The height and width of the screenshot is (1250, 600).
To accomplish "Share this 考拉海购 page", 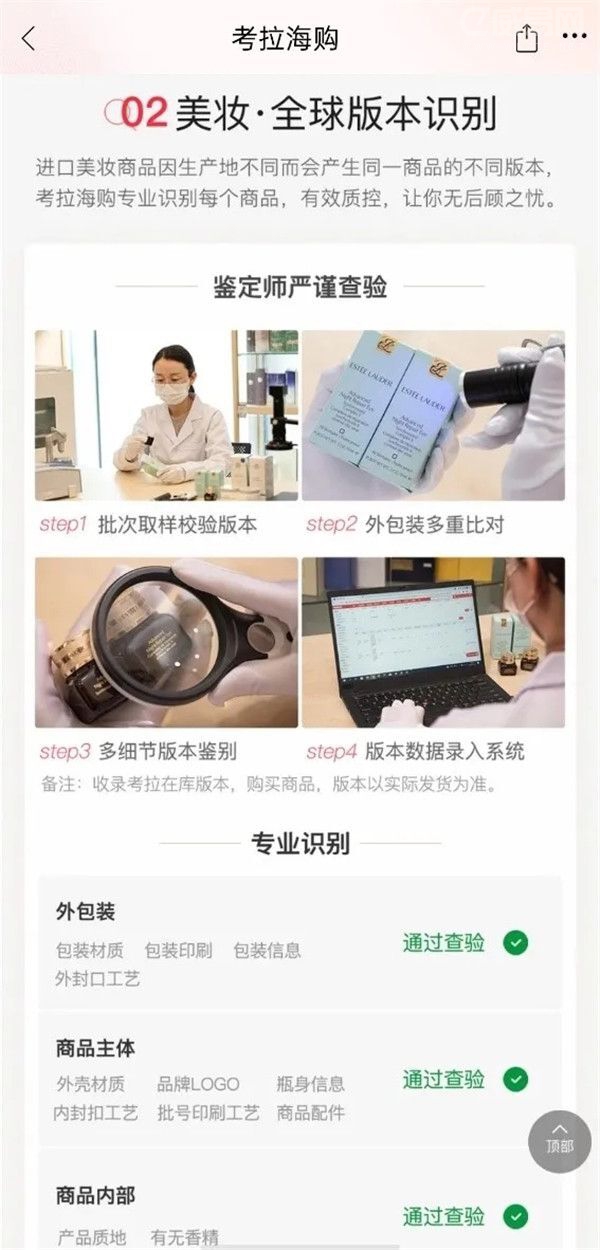I will pyautogui.click(x=526, y=38).
